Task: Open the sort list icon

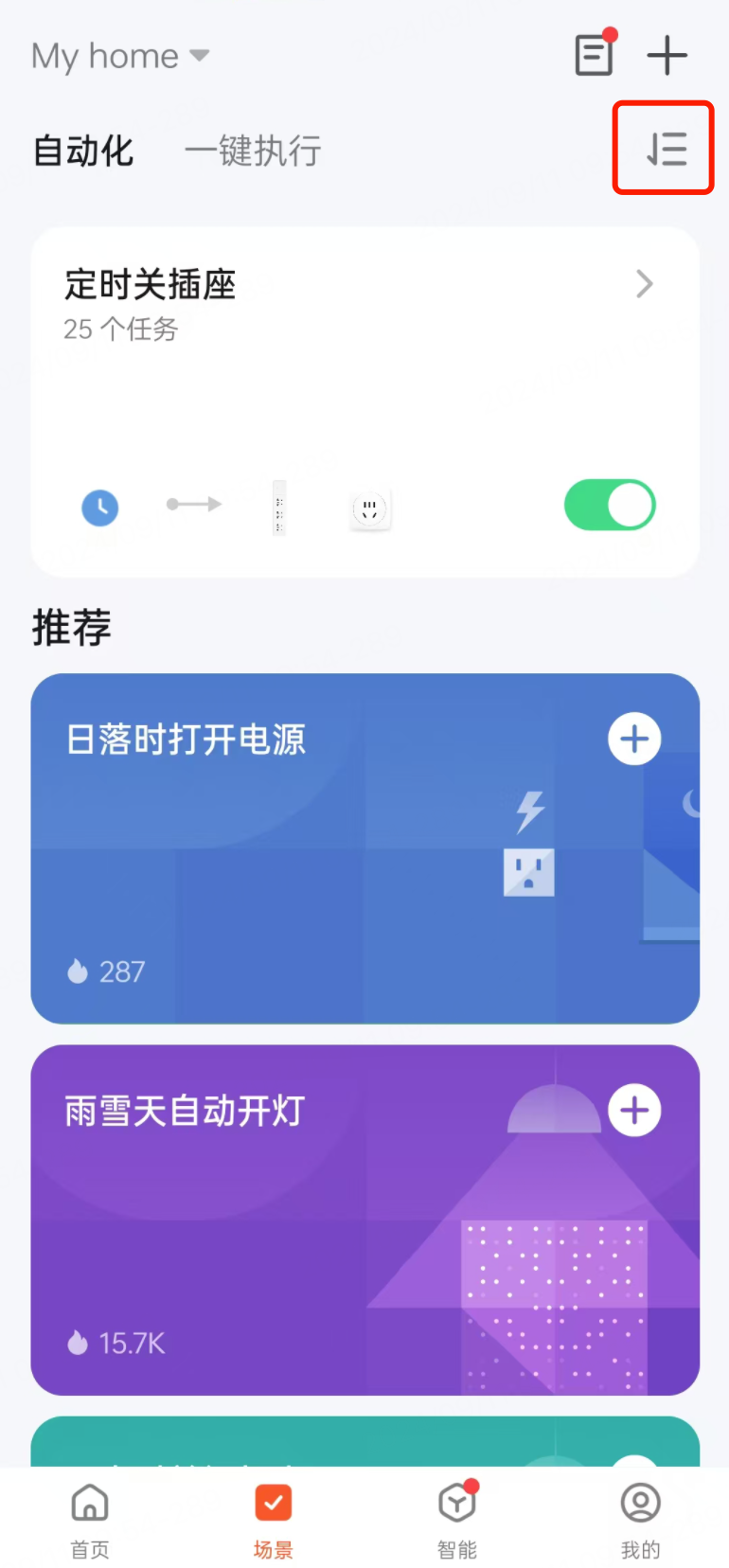Action: point(667,150)
